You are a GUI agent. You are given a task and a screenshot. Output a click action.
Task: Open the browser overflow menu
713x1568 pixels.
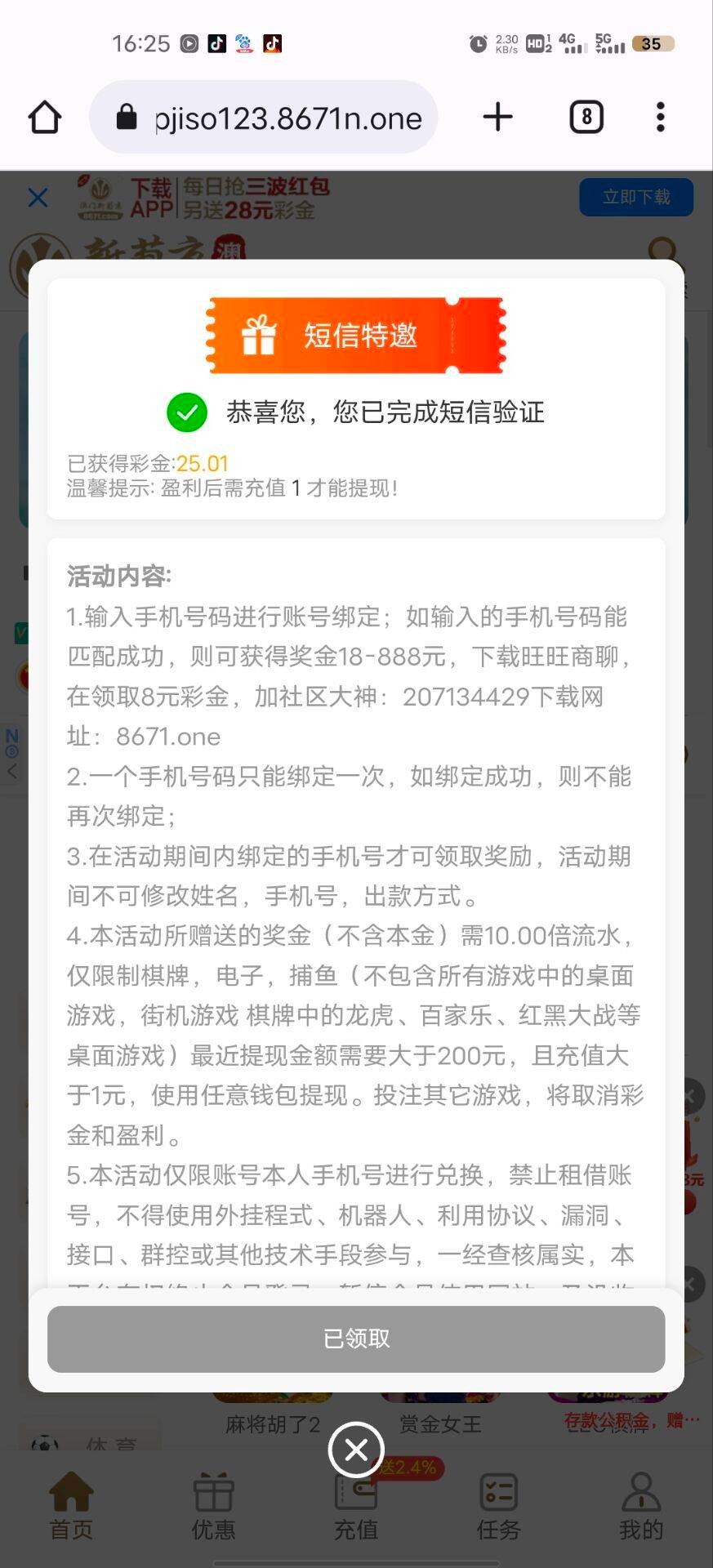coord(661,118)
